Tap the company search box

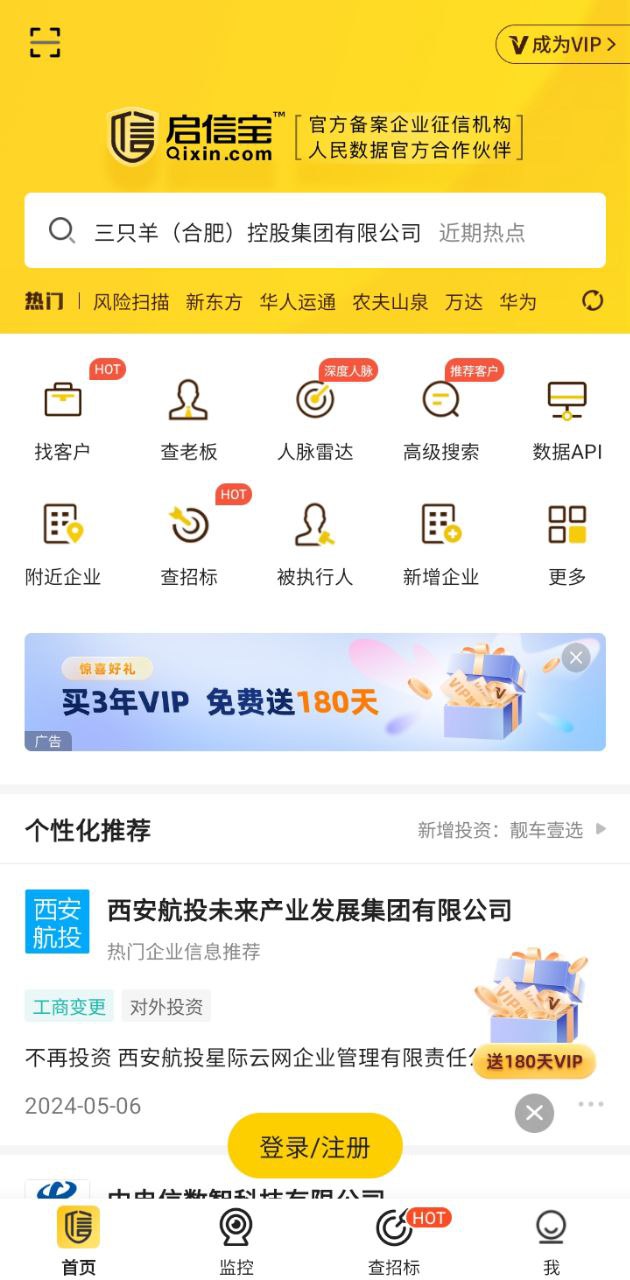260,232
